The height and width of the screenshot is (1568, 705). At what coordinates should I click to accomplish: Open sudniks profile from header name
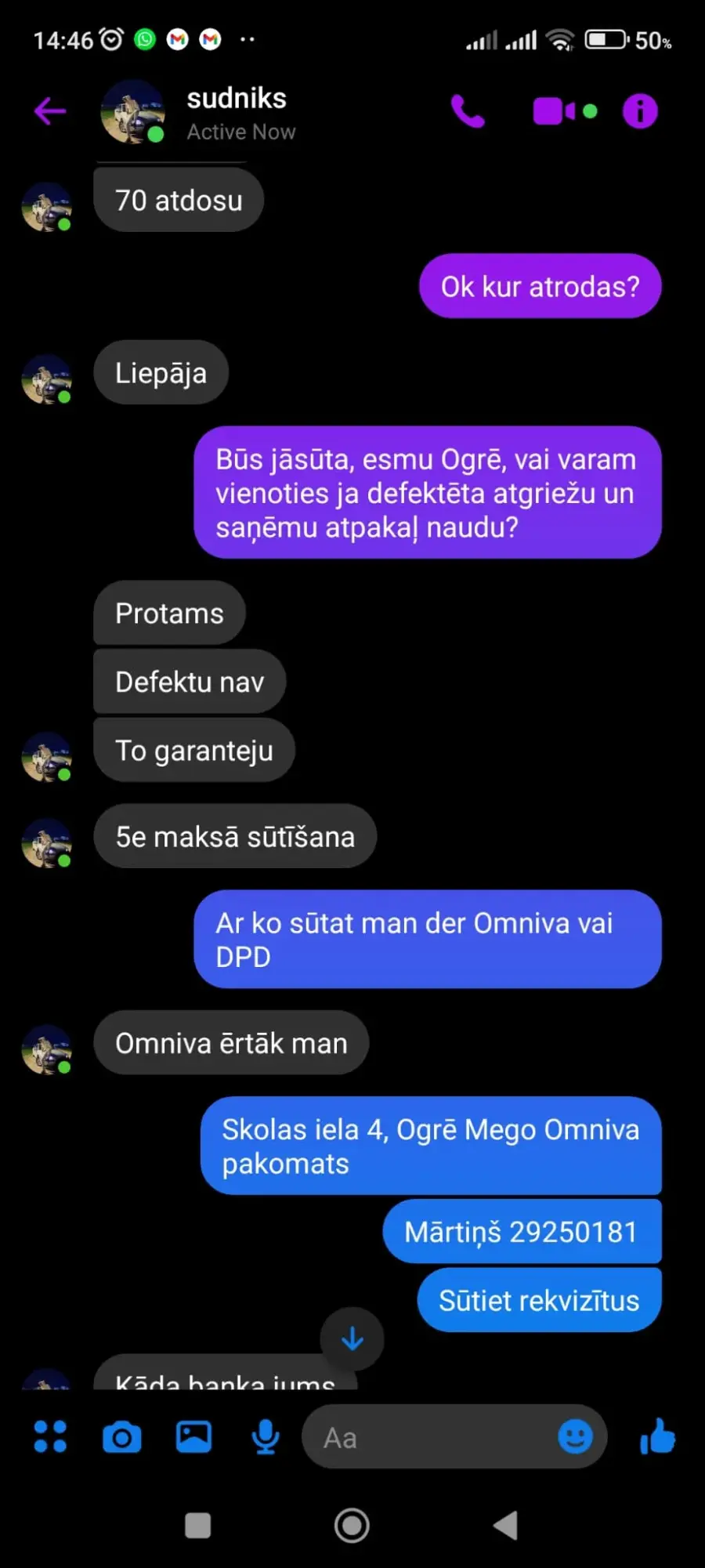(237, 99)
